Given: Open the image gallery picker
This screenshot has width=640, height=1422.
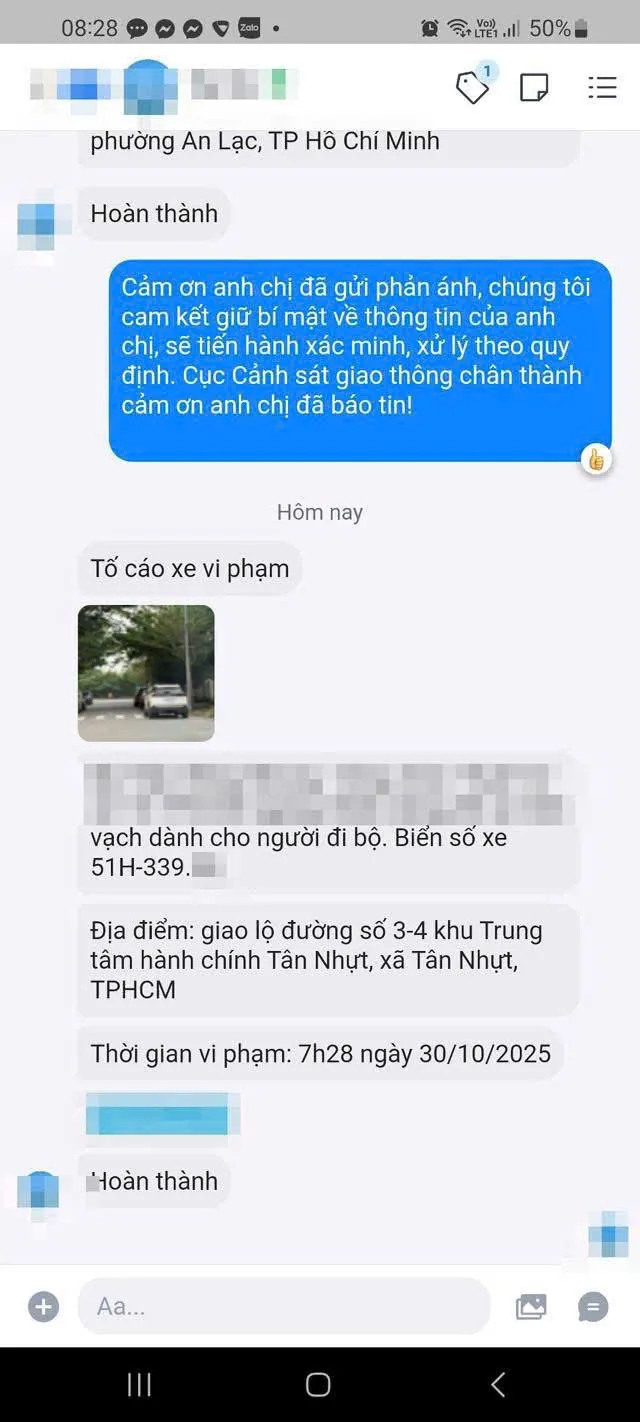Looking at the screenshot, I should tap(531, 1306).
